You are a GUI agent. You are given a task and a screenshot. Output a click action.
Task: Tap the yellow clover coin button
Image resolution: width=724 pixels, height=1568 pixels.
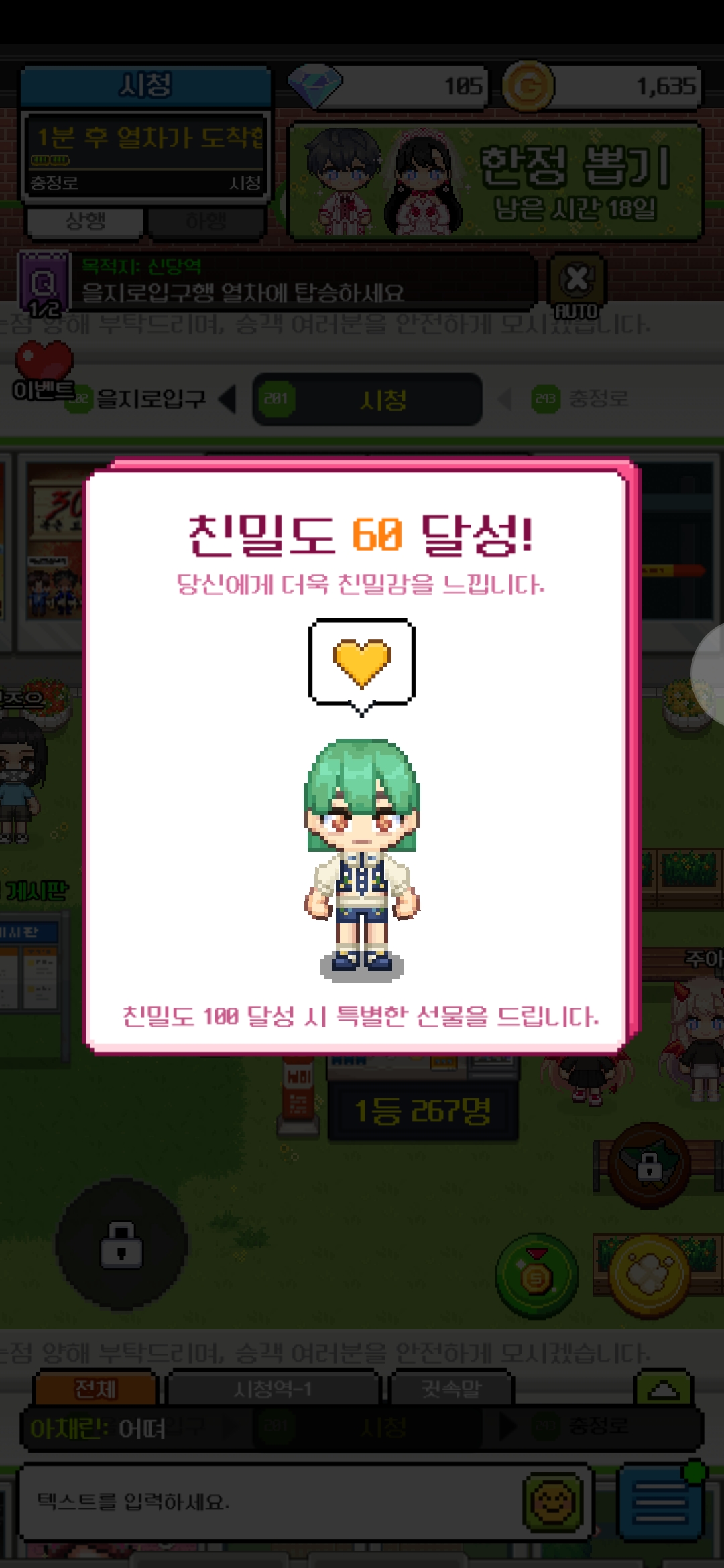648,1275
